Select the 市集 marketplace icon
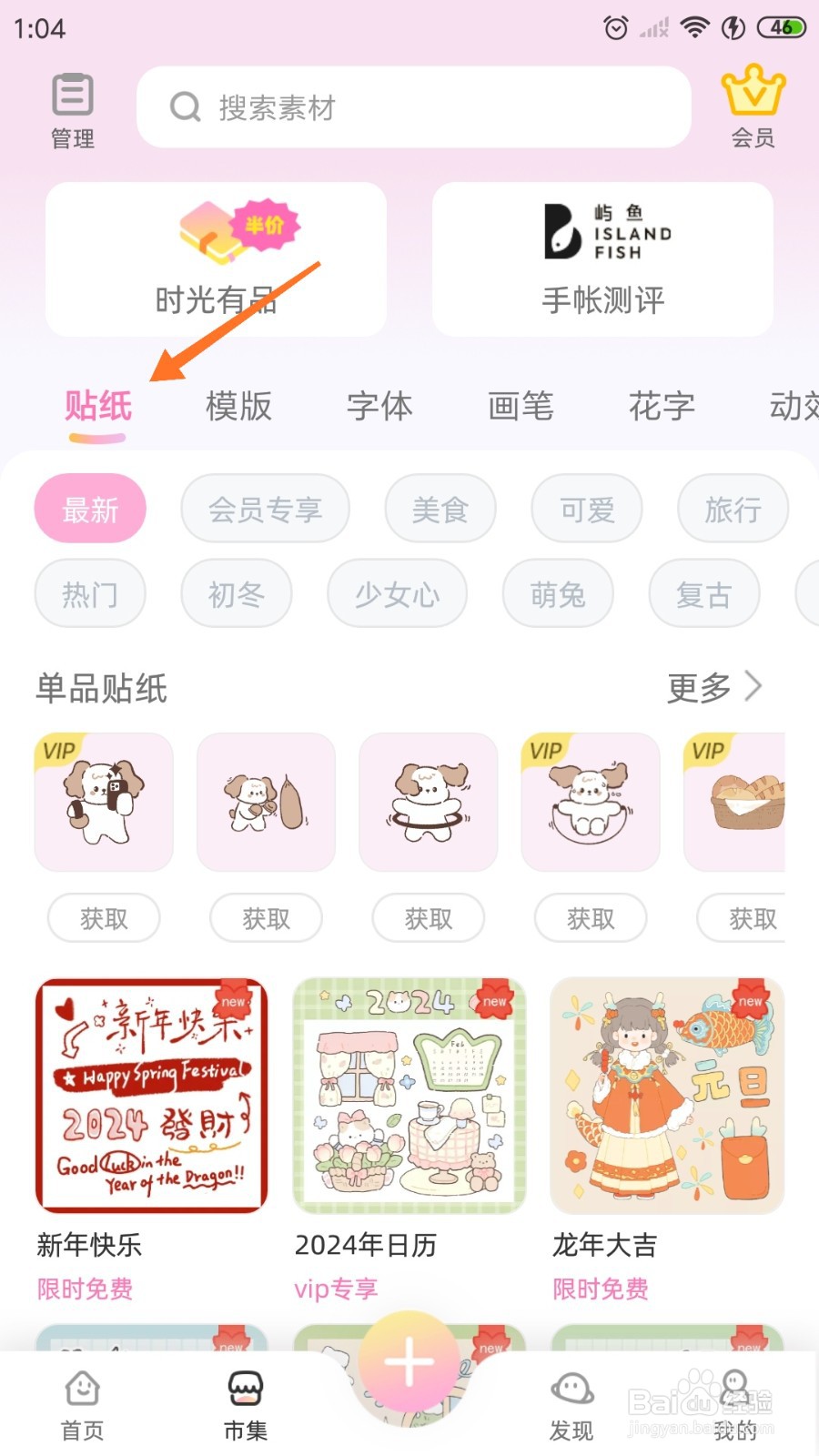 [244, 1401]
